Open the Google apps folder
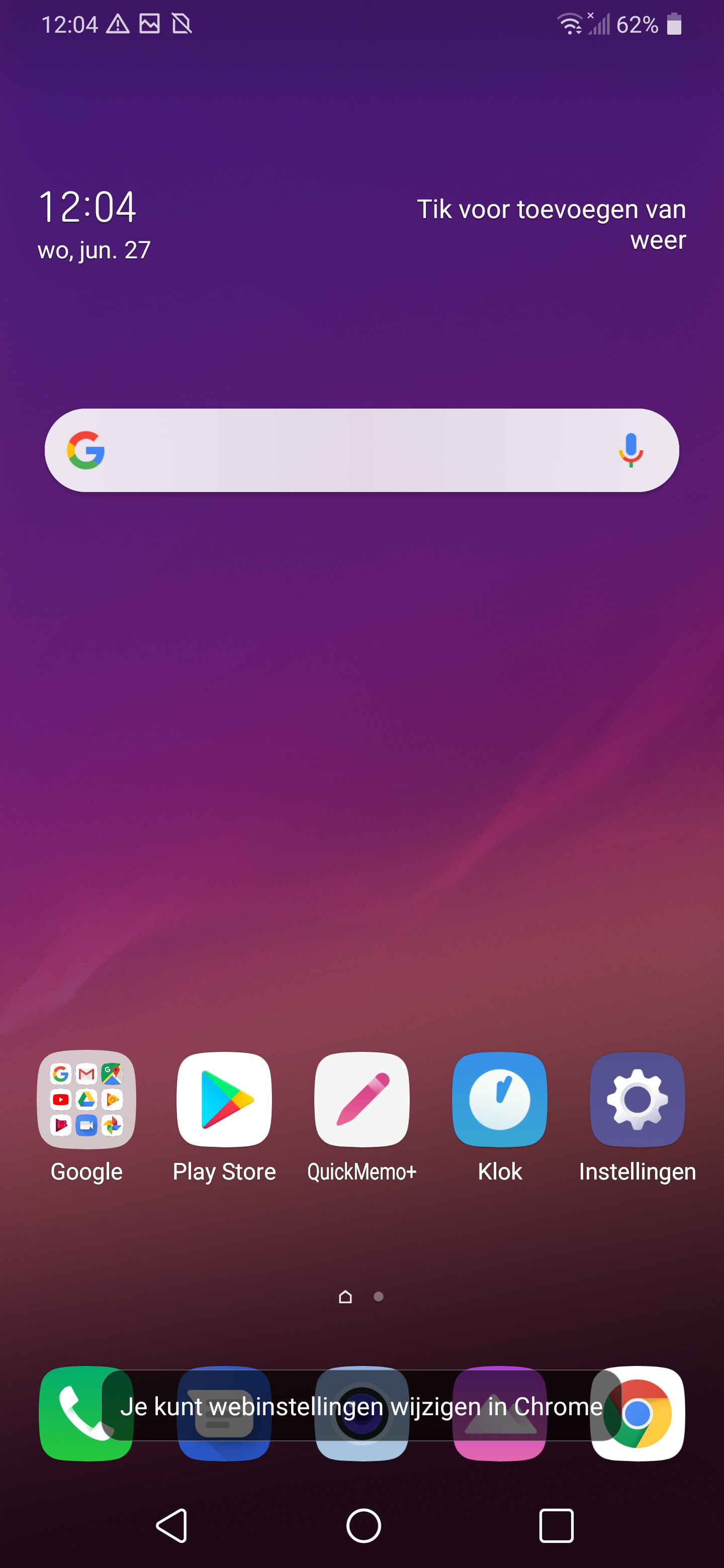 click(x=86, y=1116)
